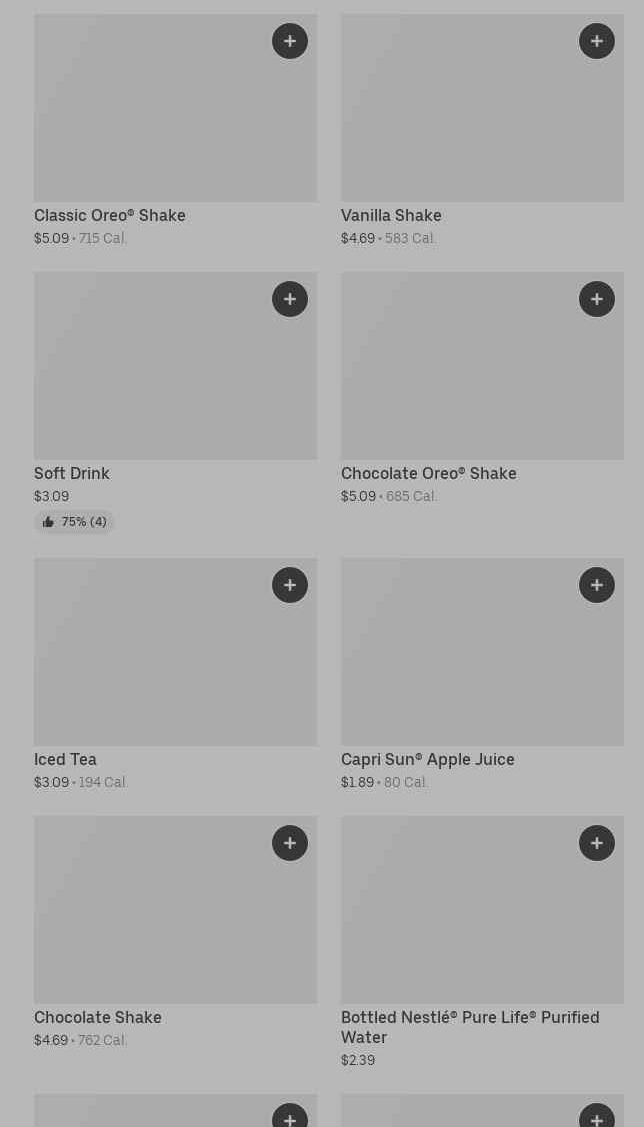Image resolution: width=644 pixels, height=1127 pixels.
Task: Open Chocolate Shake details
Action: [175, 933]
